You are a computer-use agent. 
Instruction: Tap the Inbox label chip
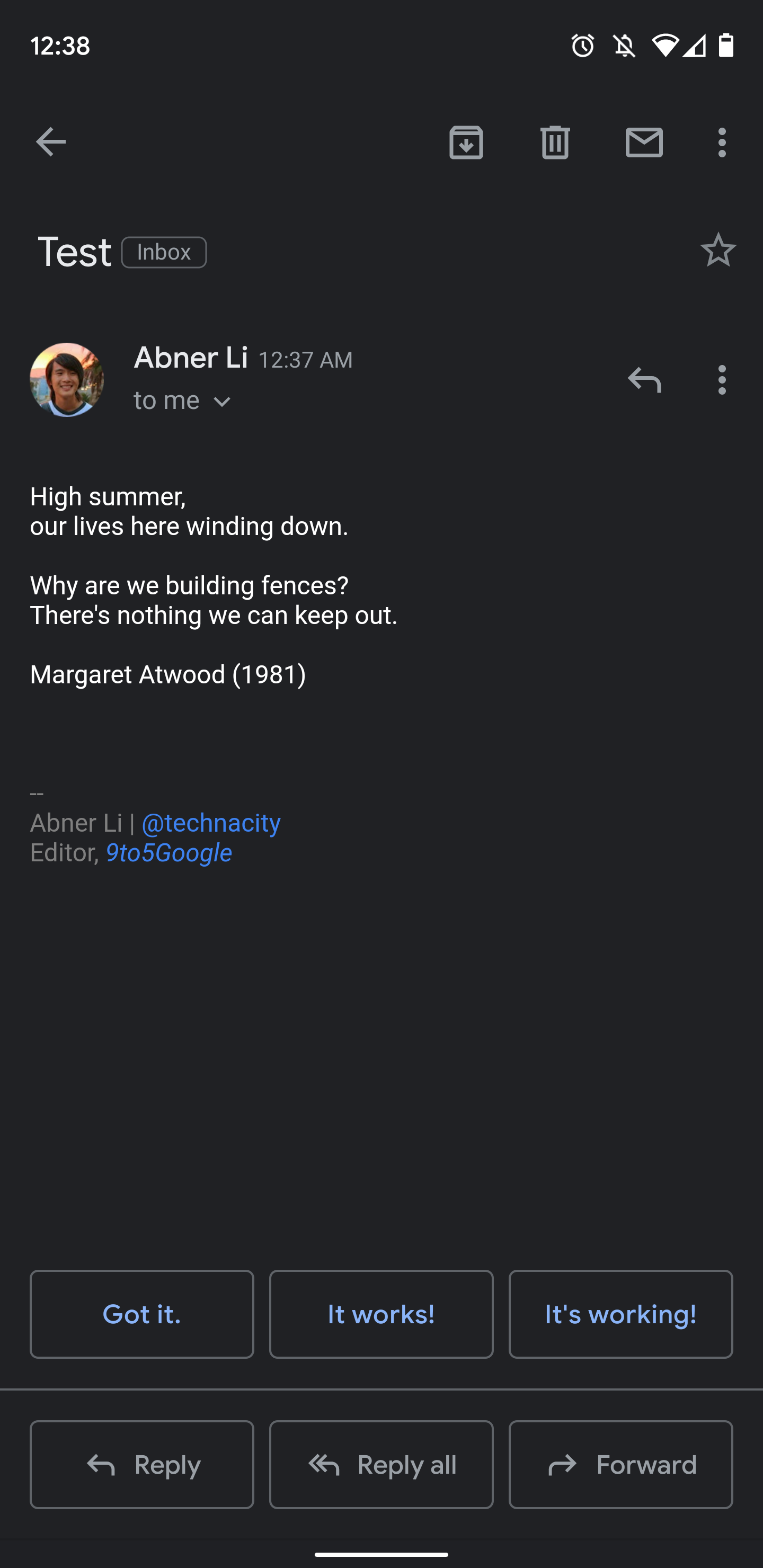tap(164, 252)
